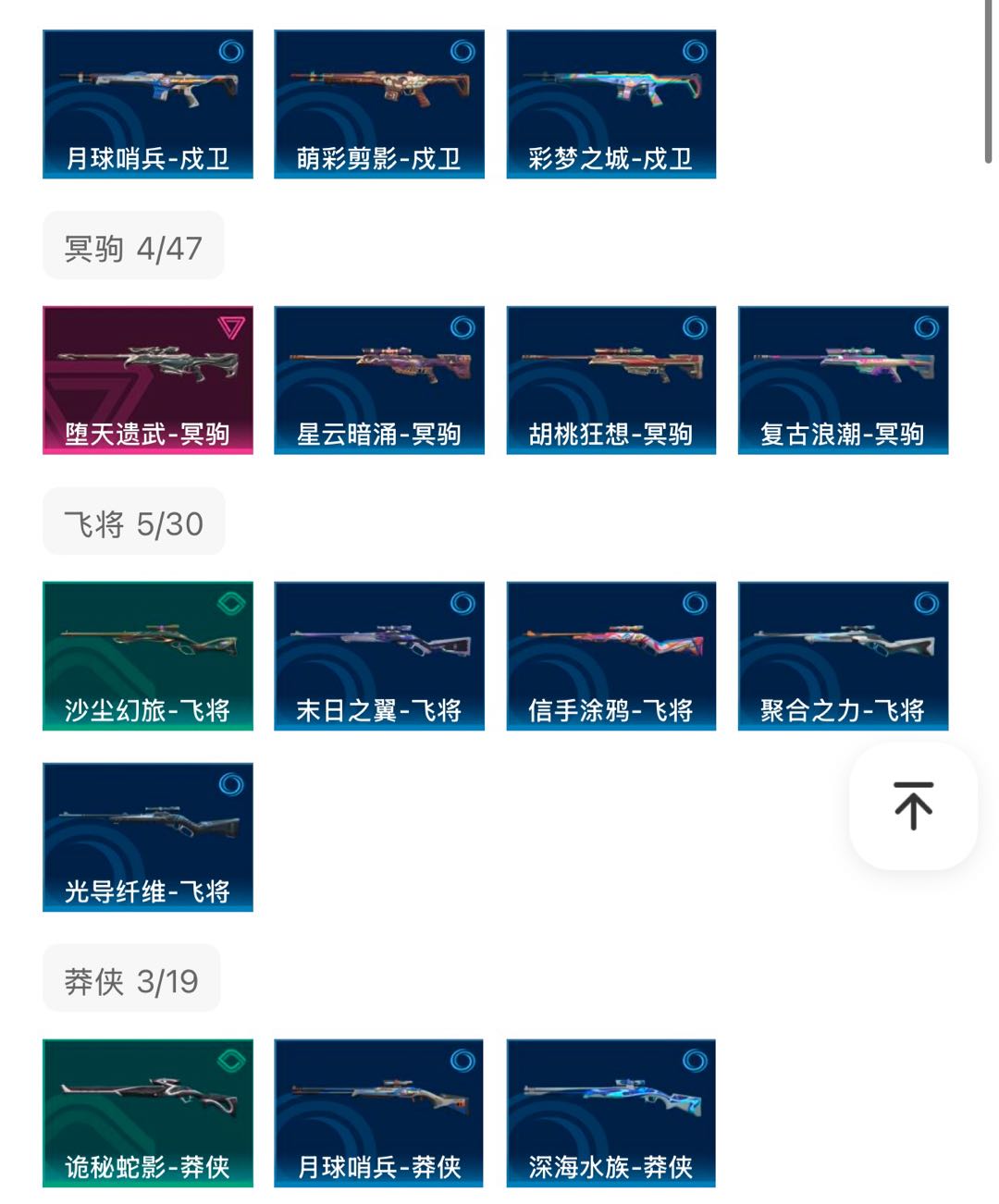Open the 星云暗涌-冥驹 skin card
Image resolution: width=999 pixels, height=1204 pixels.
click(379, 380)
